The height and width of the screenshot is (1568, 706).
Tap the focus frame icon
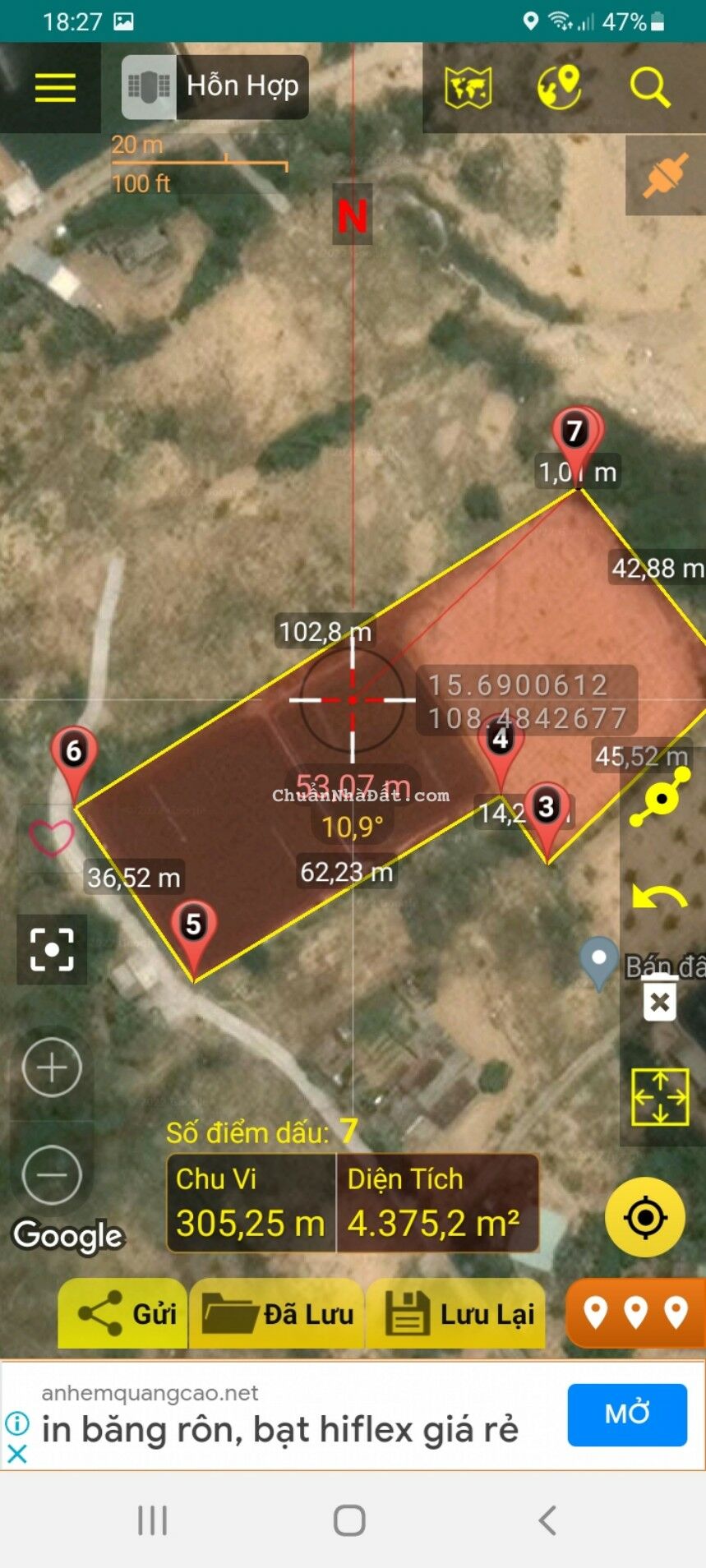click(x=52, y=950)
